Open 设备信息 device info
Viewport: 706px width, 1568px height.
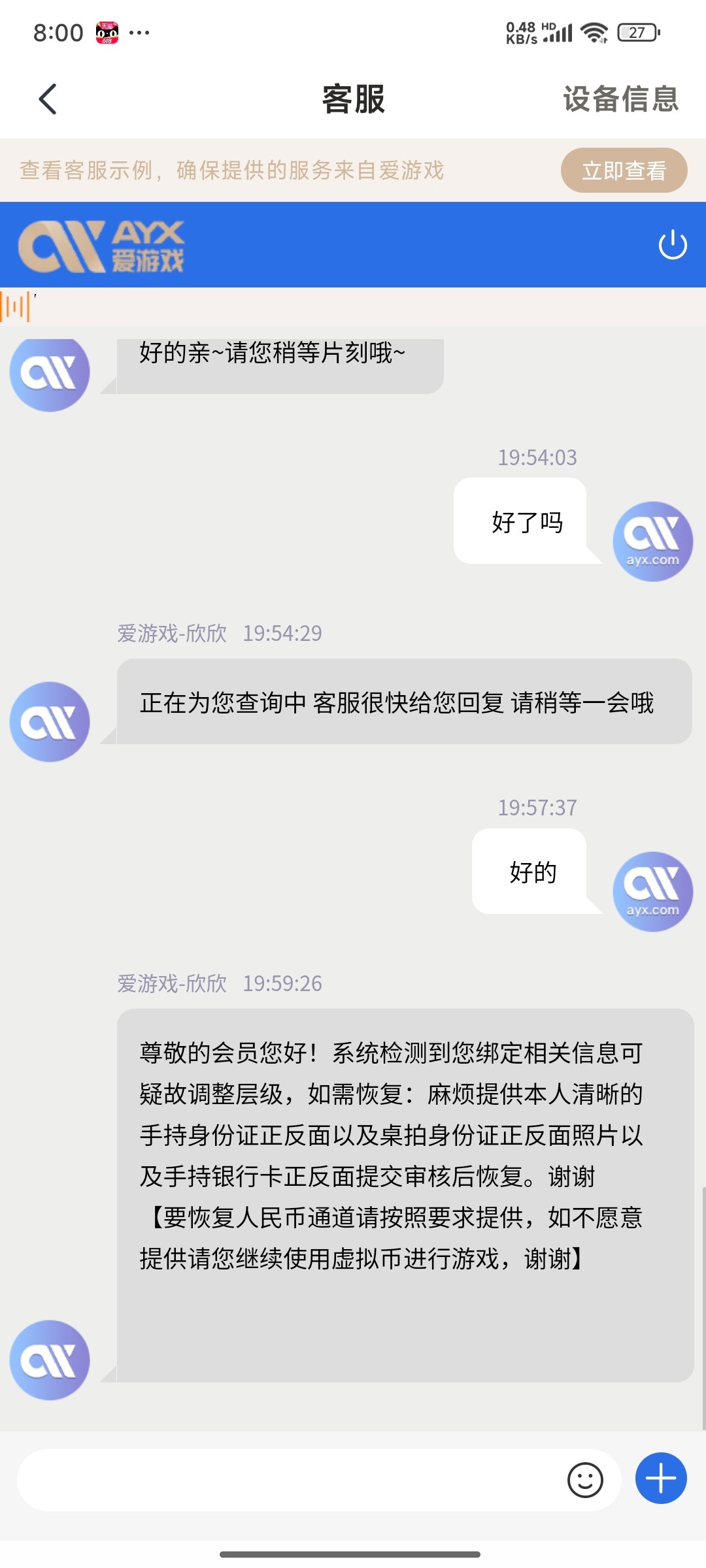tap(620, 99)
